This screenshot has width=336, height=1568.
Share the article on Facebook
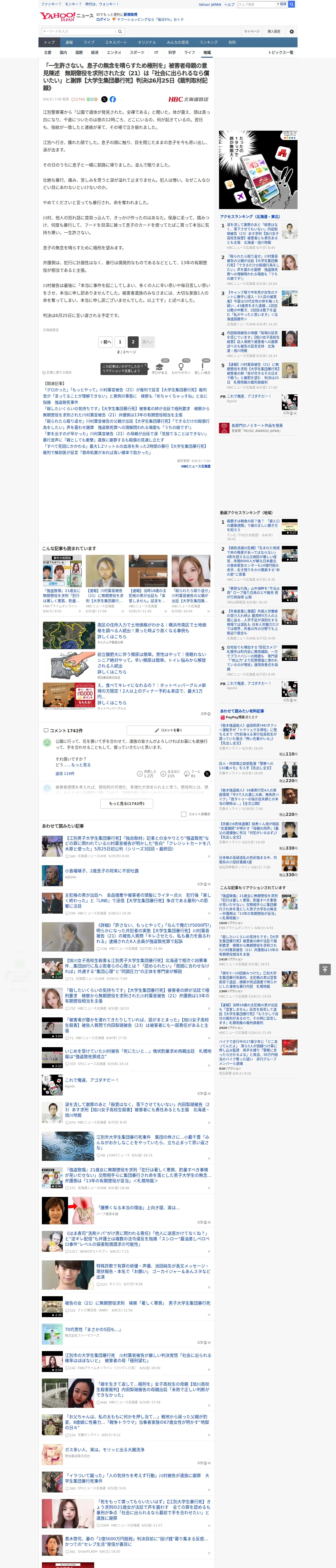(x=112, y=99)
